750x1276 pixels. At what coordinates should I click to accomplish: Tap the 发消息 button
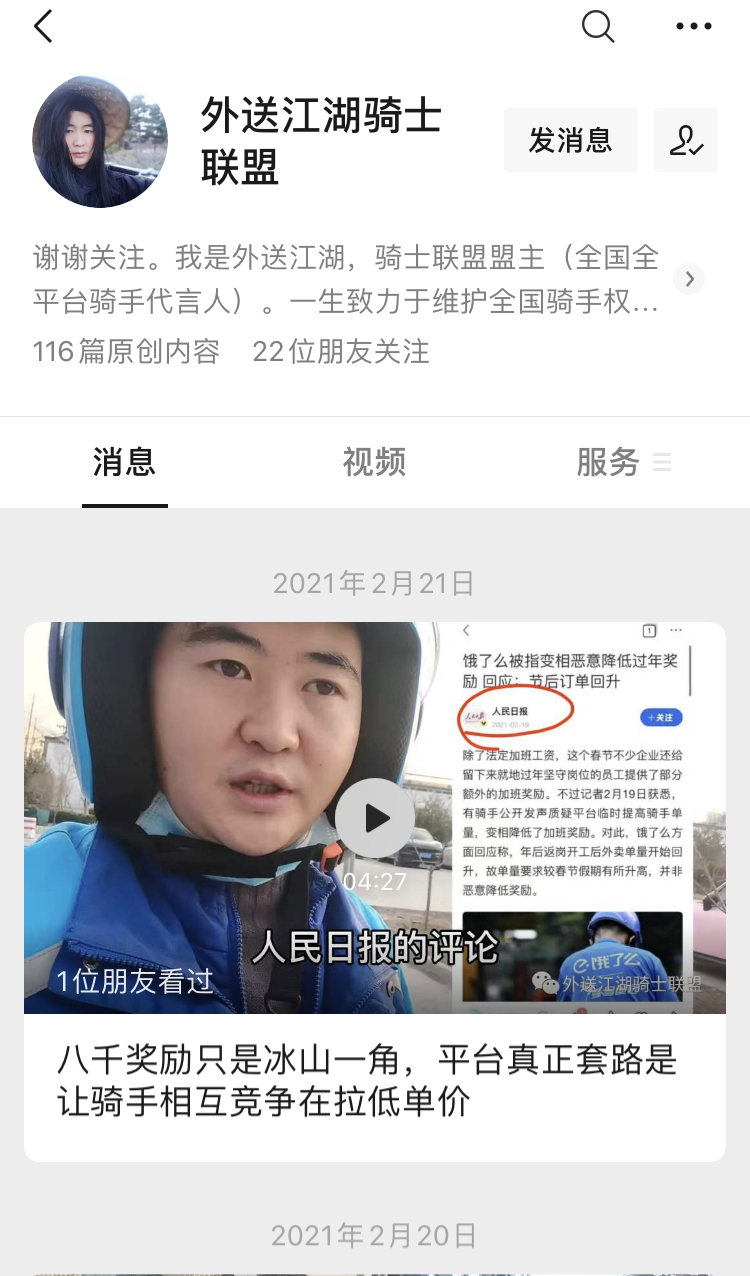pyautogui.click(x=570, y=141)
